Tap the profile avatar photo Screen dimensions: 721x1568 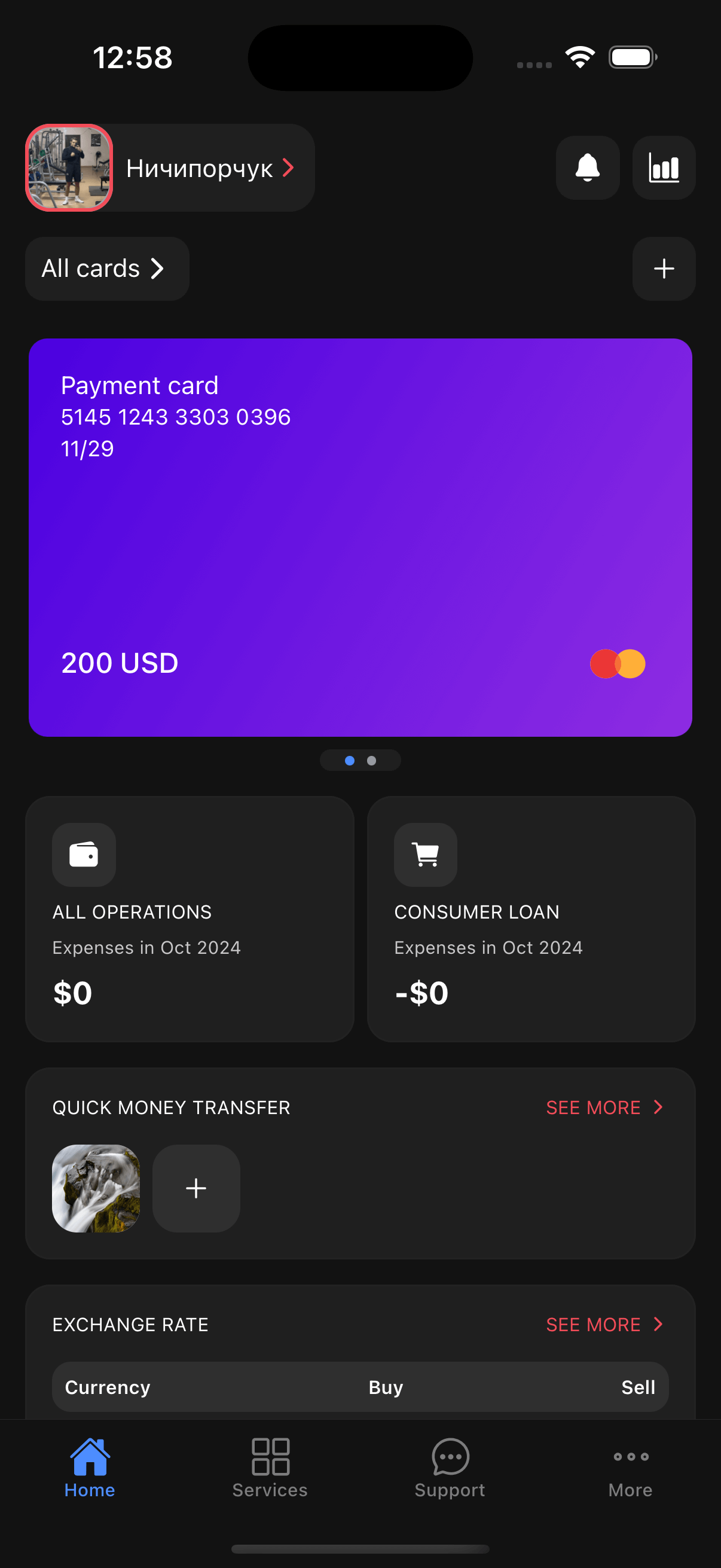pyautogui.click(x=68, y=167)
